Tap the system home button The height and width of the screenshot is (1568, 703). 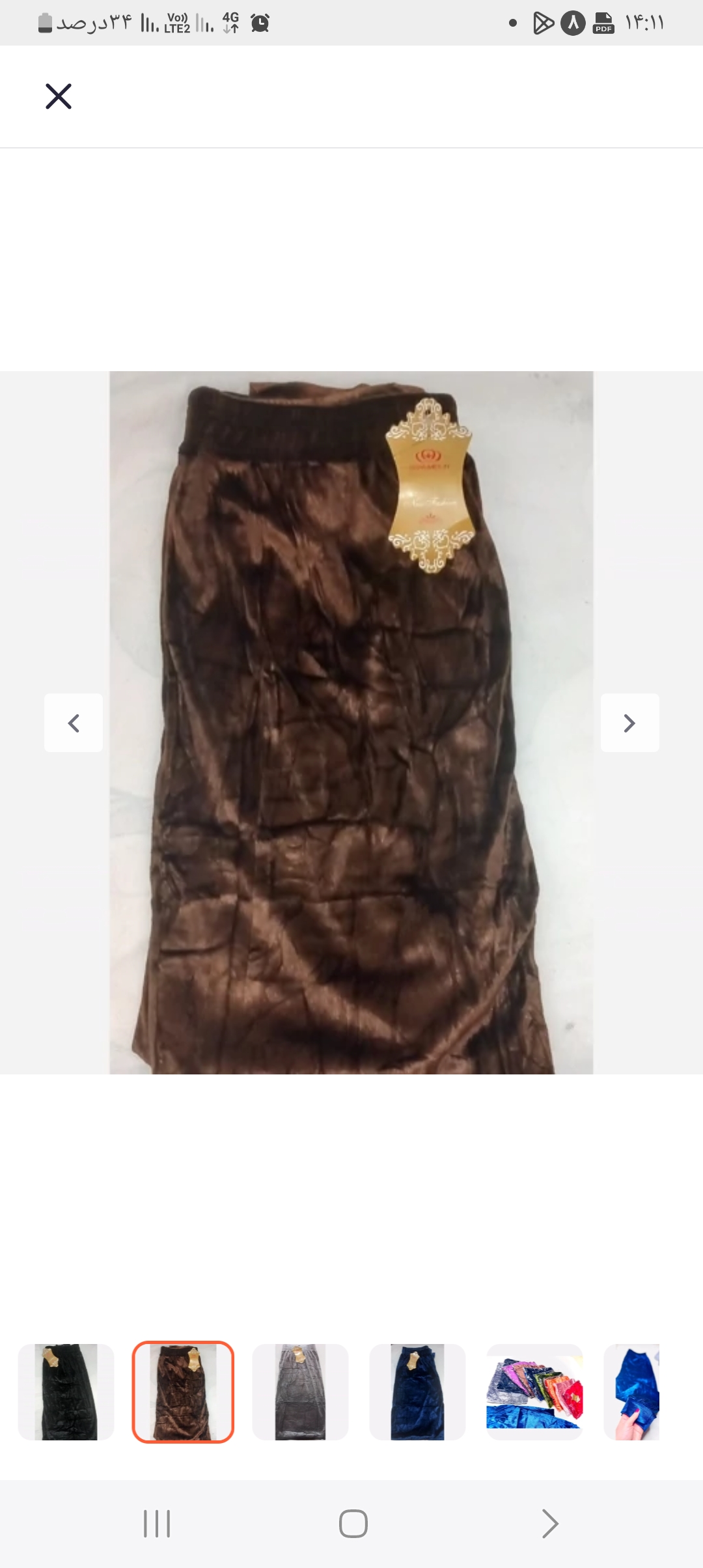coord(353,1524)
